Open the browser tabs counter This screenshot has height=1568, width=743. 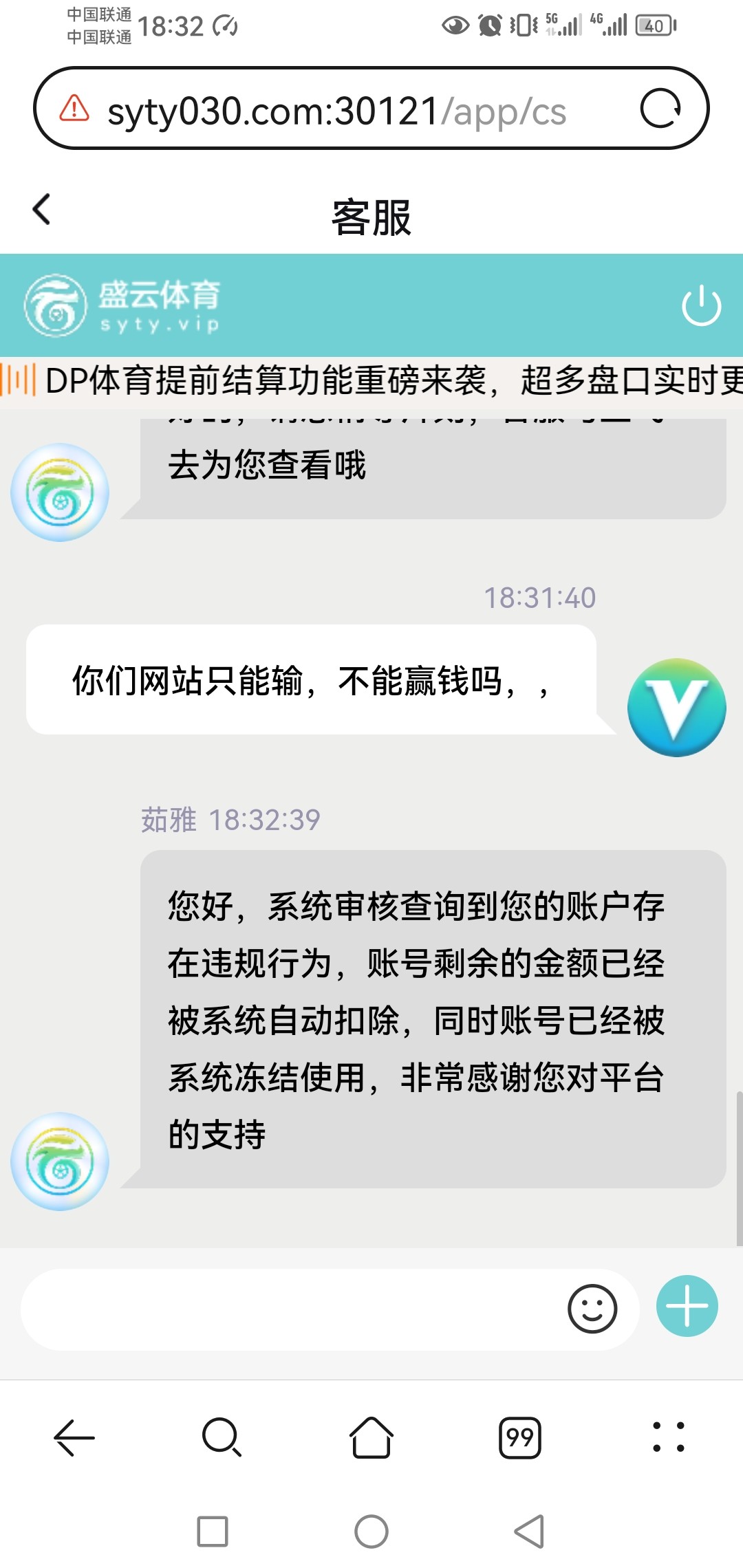(519, 1437)
